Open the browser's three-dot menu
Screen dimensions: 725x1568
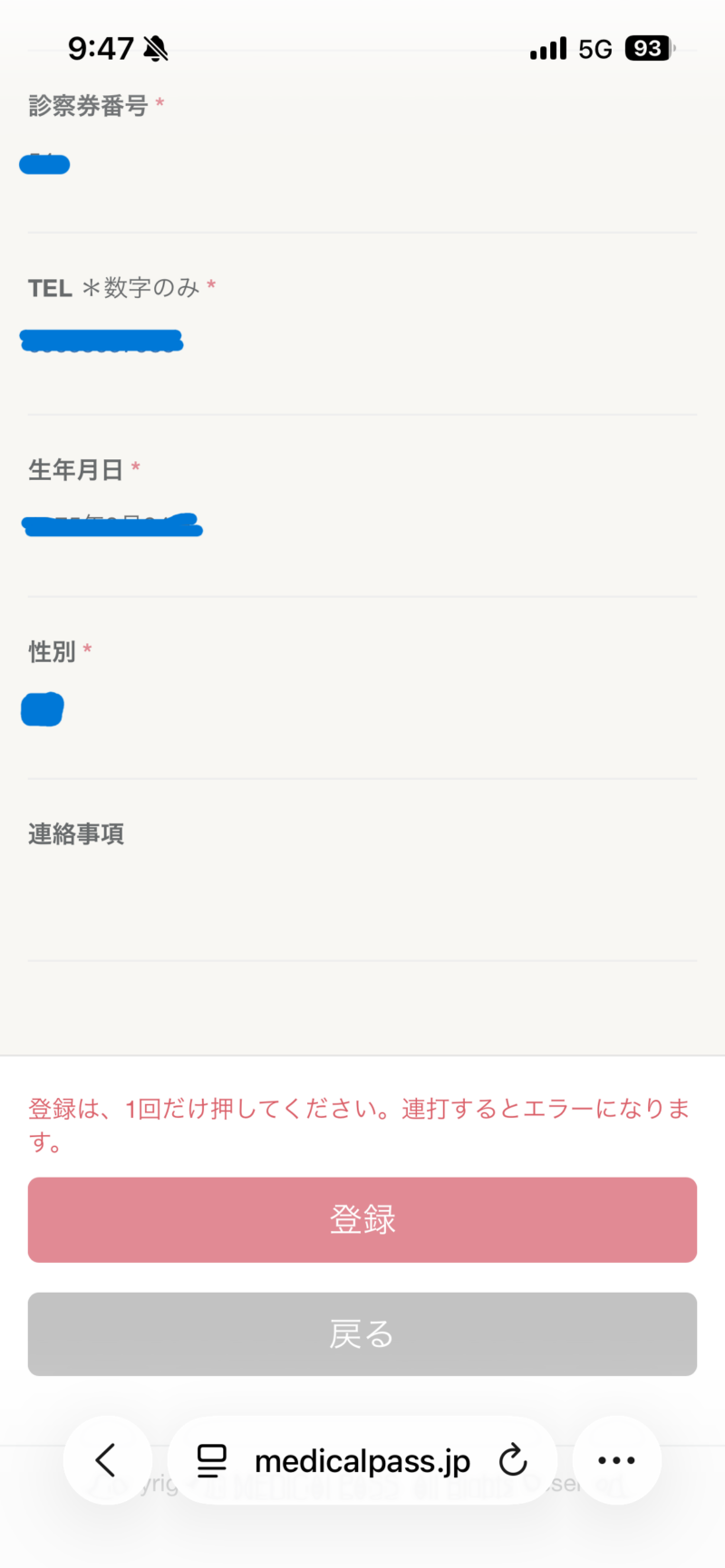616,1460
